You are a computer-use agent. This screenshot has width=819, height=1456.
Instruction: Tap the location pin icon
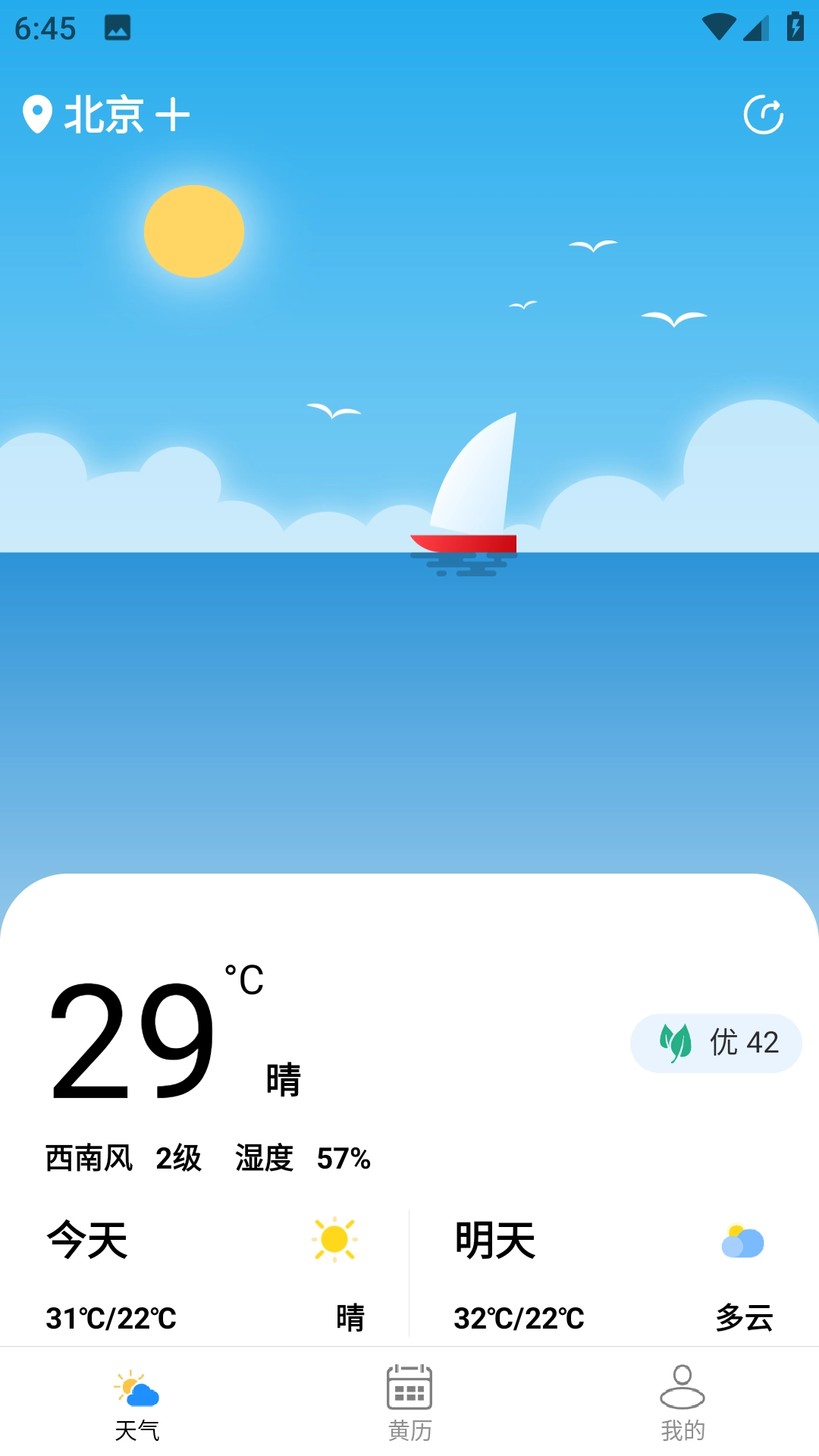(x=38, y=114)
